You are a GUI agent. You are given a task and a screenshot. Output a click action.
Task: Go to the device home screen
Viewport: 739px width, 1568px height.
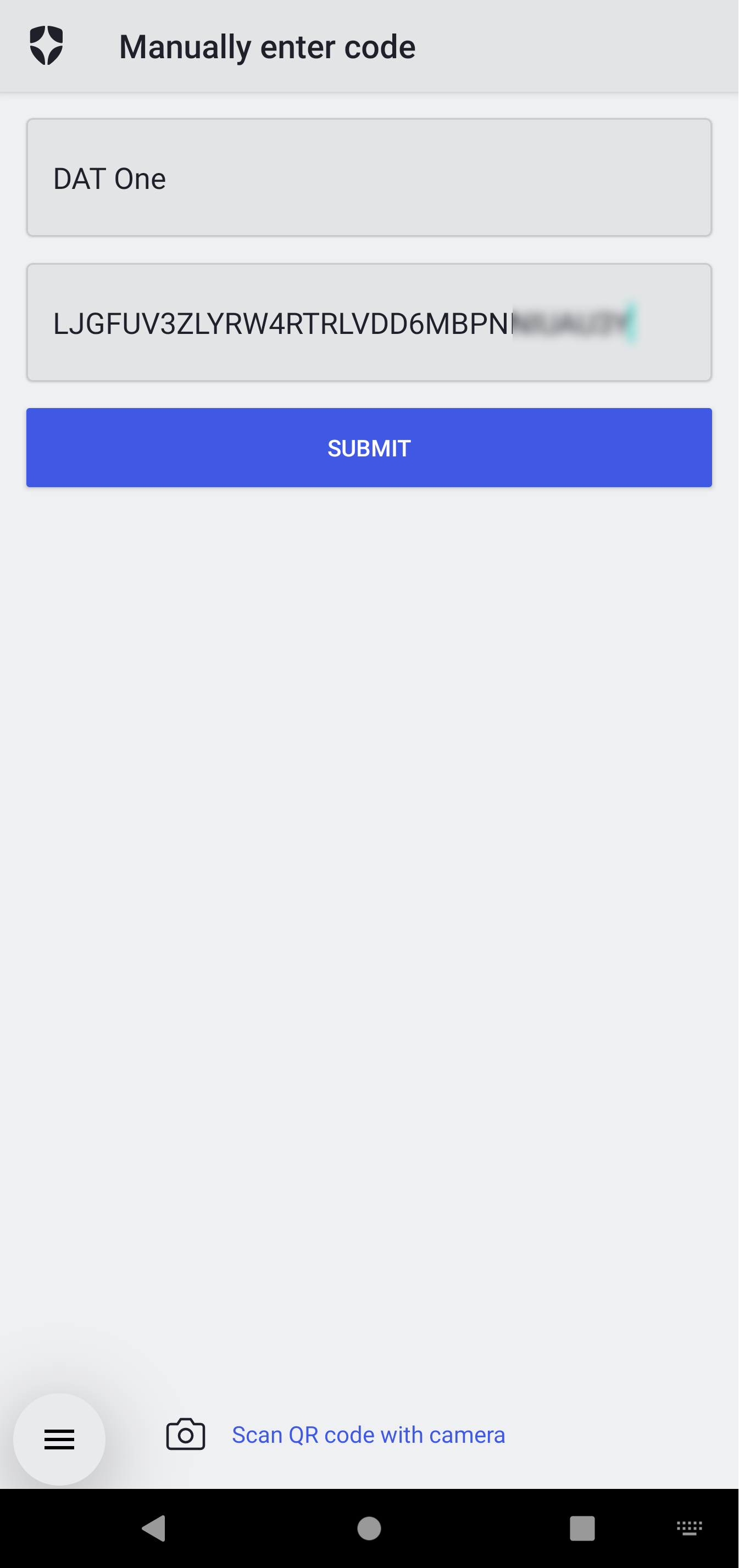click(369, 1528)
